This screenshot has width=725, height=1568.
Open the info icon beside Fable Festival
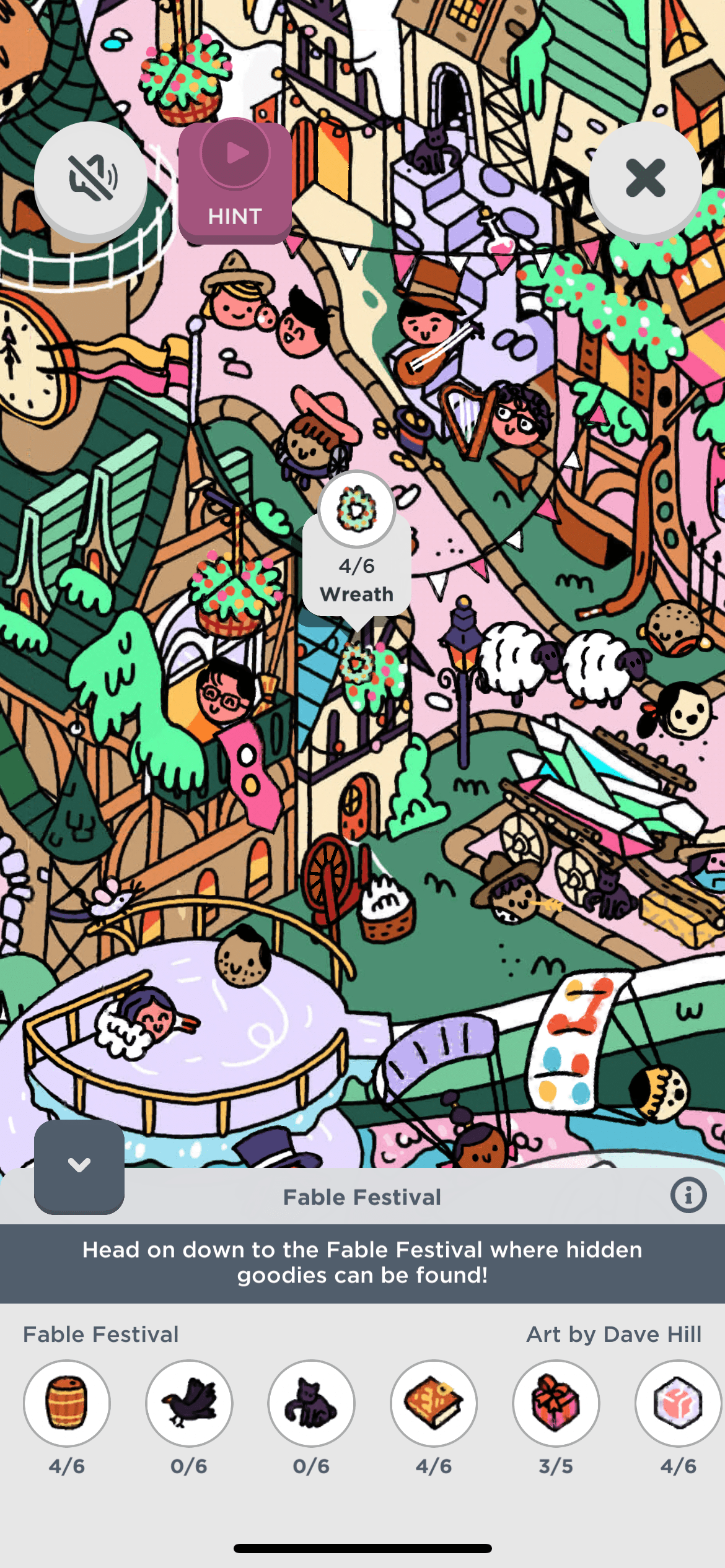coord(688,1195)
